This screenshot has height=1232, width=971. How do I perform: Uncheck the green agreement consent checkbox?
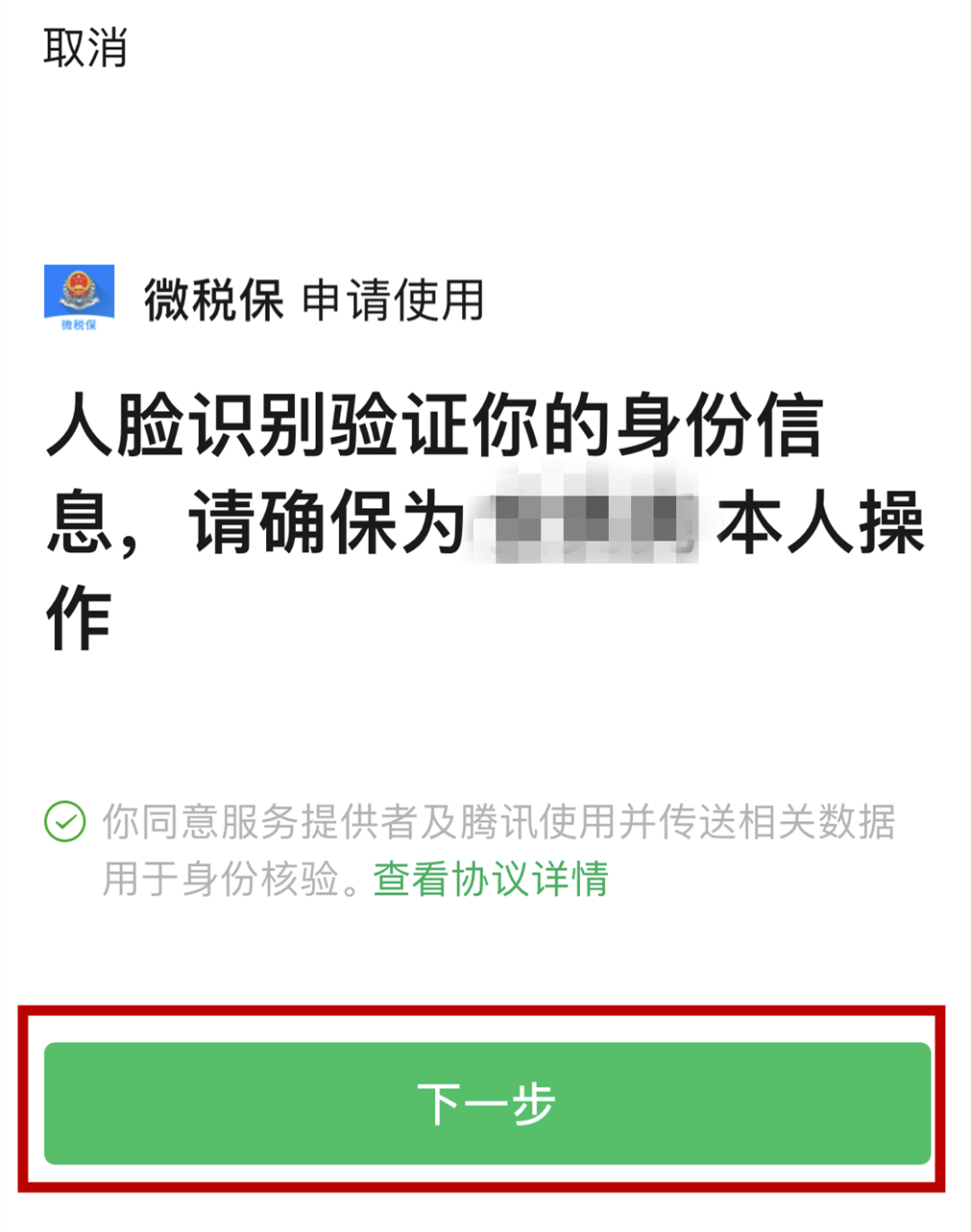[x=65, y=821]
